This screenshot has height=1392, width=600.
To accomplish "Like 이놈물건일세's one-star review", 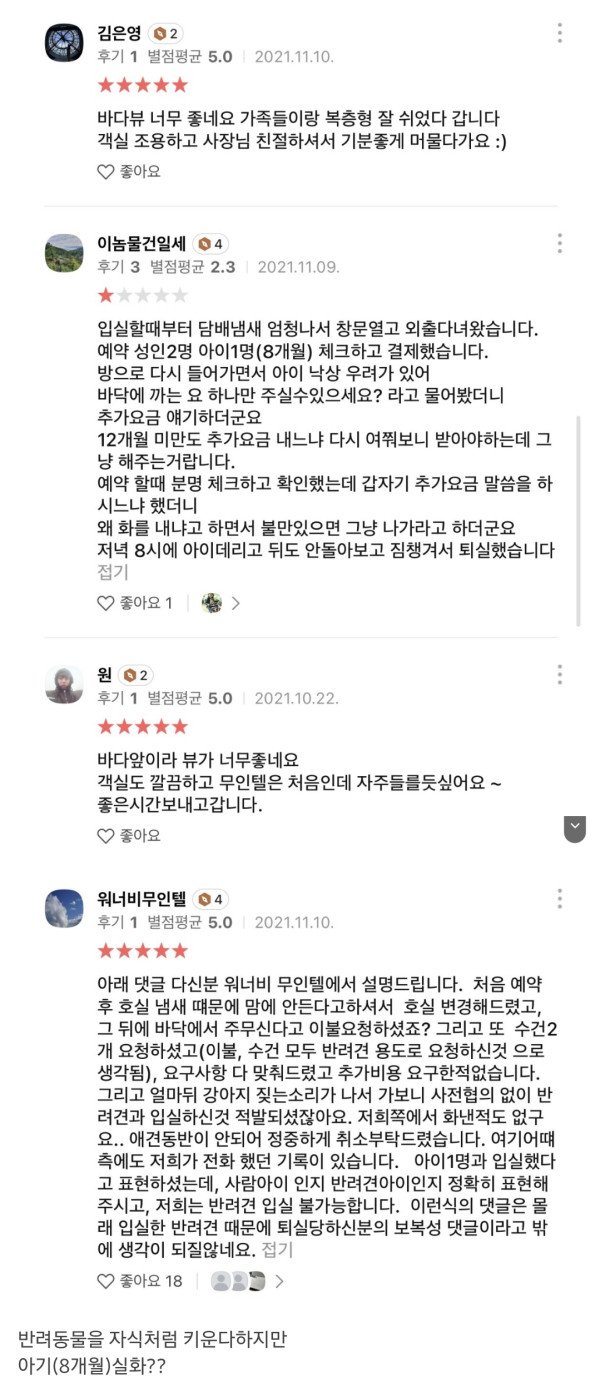I will click(x=134, y=603).
